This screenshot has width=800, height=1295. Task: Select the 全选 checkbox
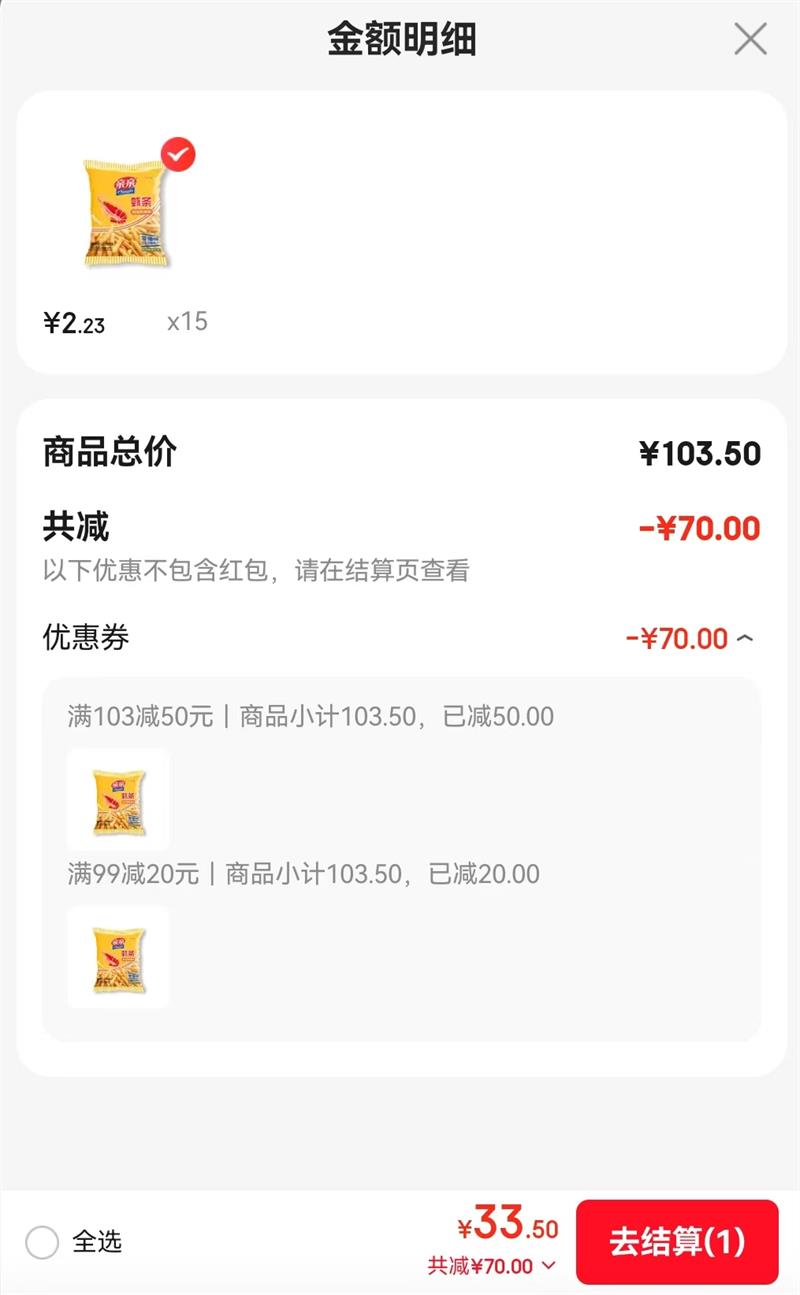click(x=42, y=1243)
